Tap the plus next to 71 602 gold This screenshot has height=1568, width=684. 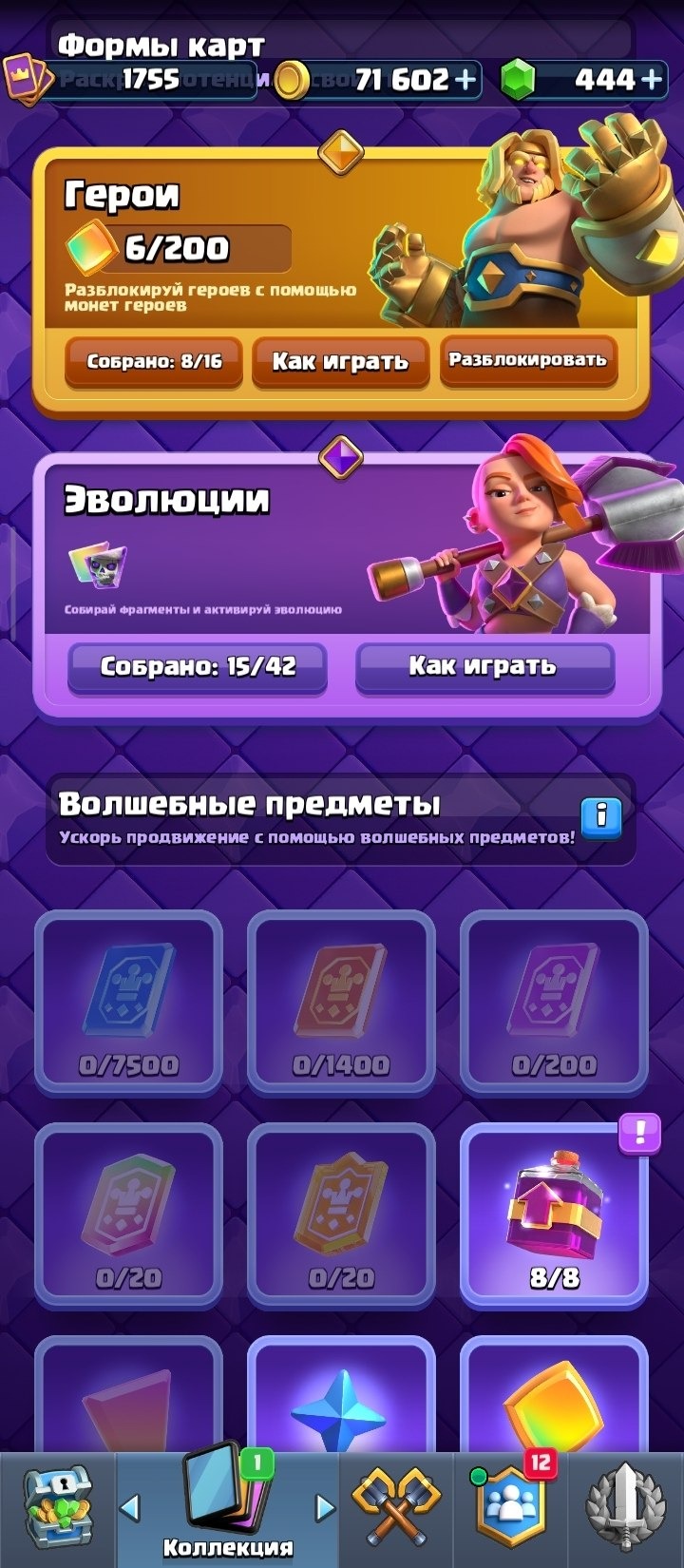[x=465, y=80]
